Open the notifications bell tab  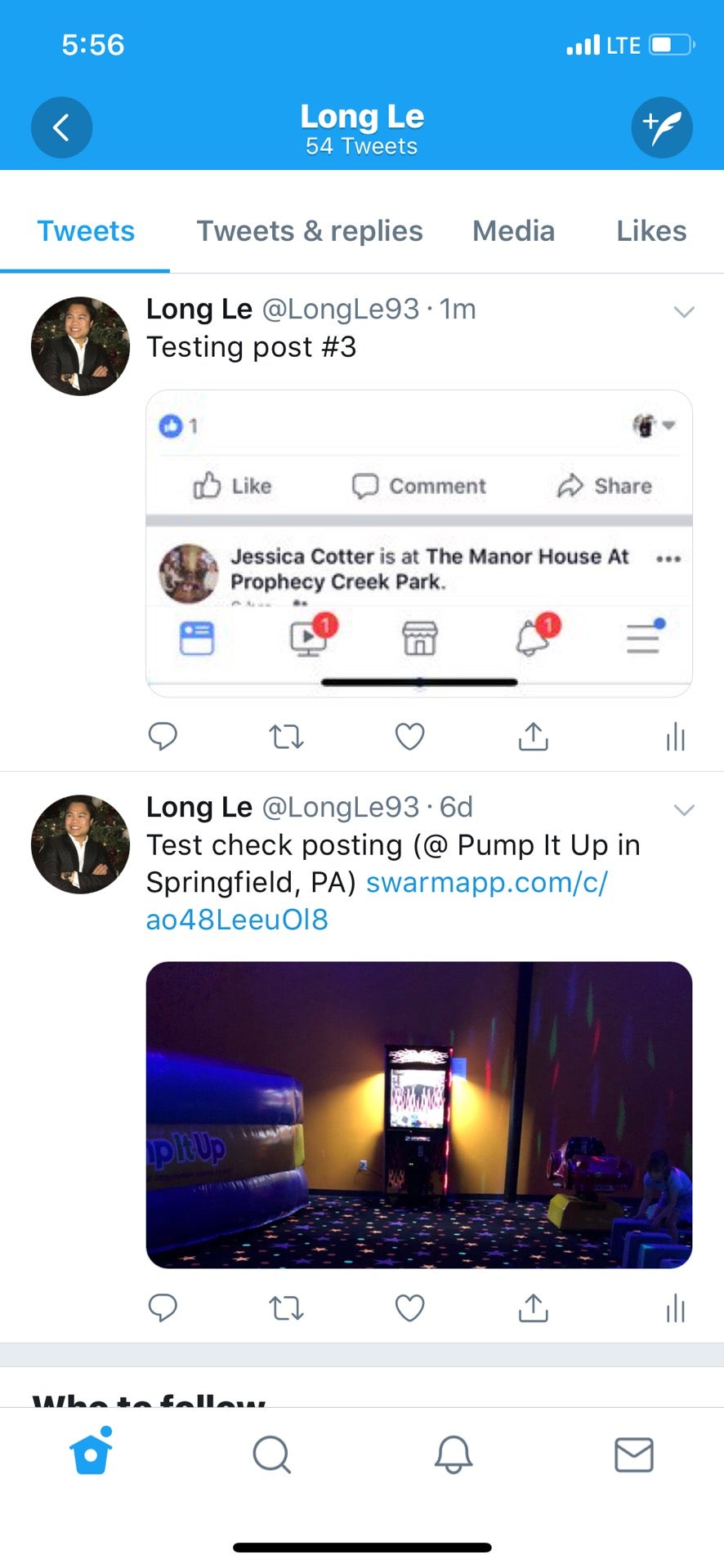(x=453, y=1454)
